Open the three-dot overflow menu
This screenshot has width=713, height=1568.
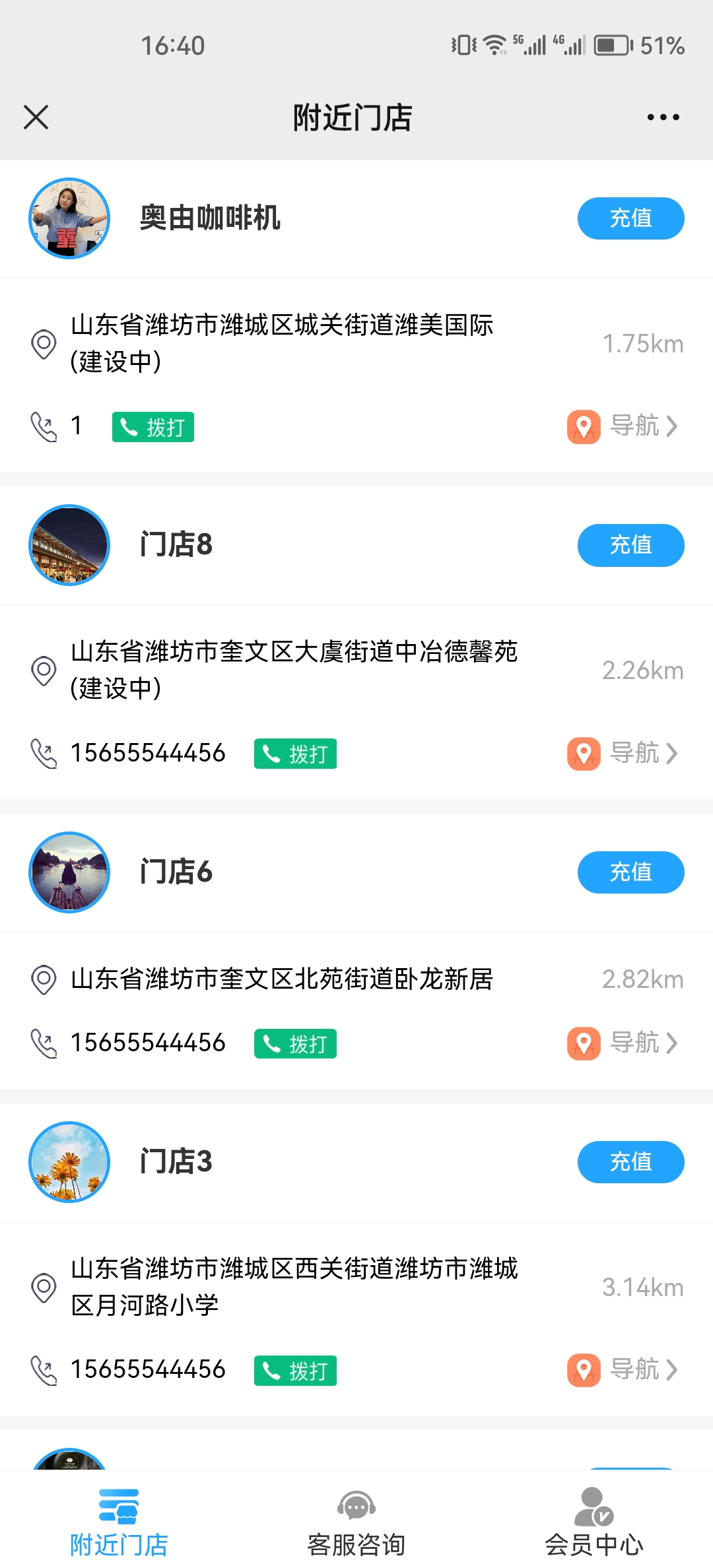[x=663, y=117]
